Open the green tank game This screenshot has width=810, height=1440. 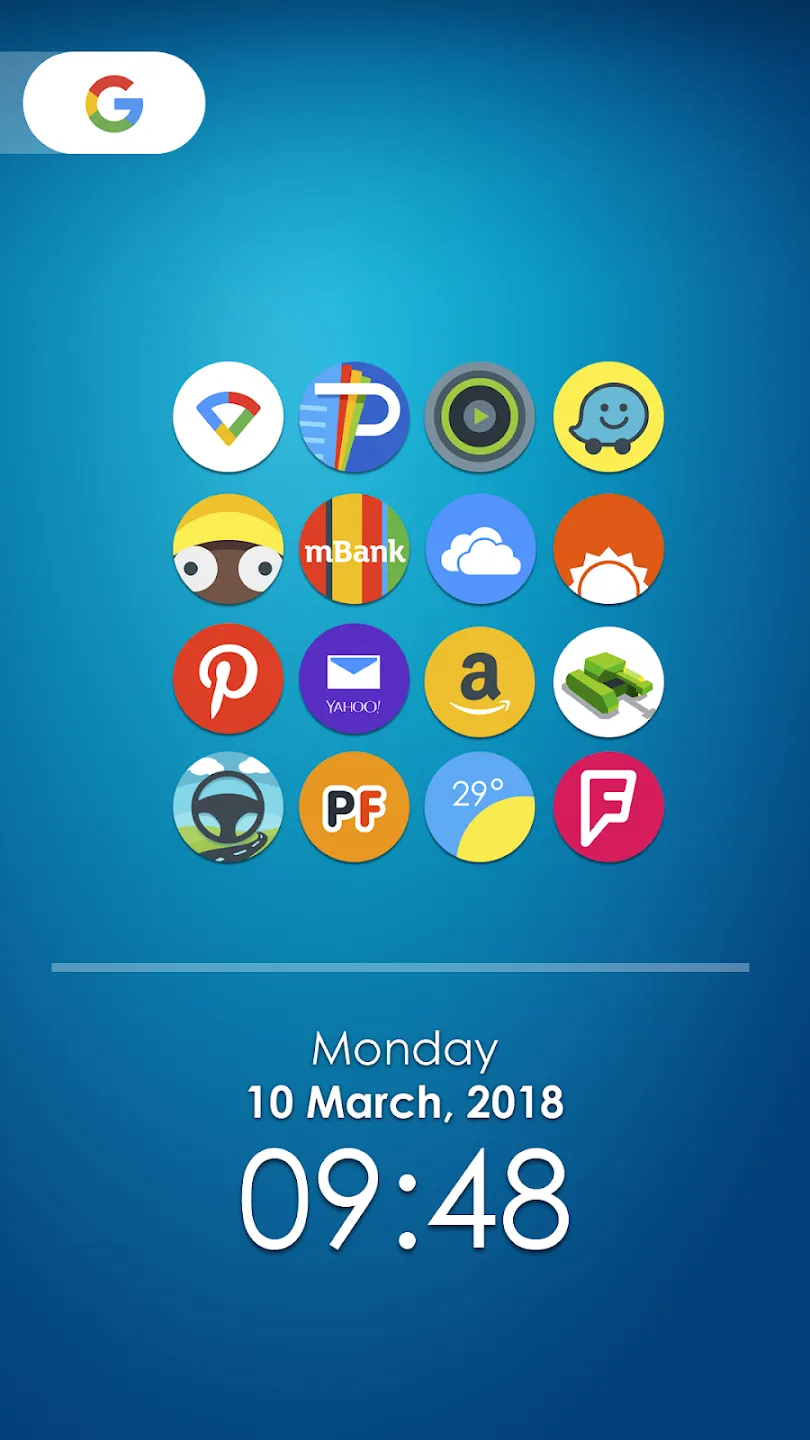tap(609, 680)
